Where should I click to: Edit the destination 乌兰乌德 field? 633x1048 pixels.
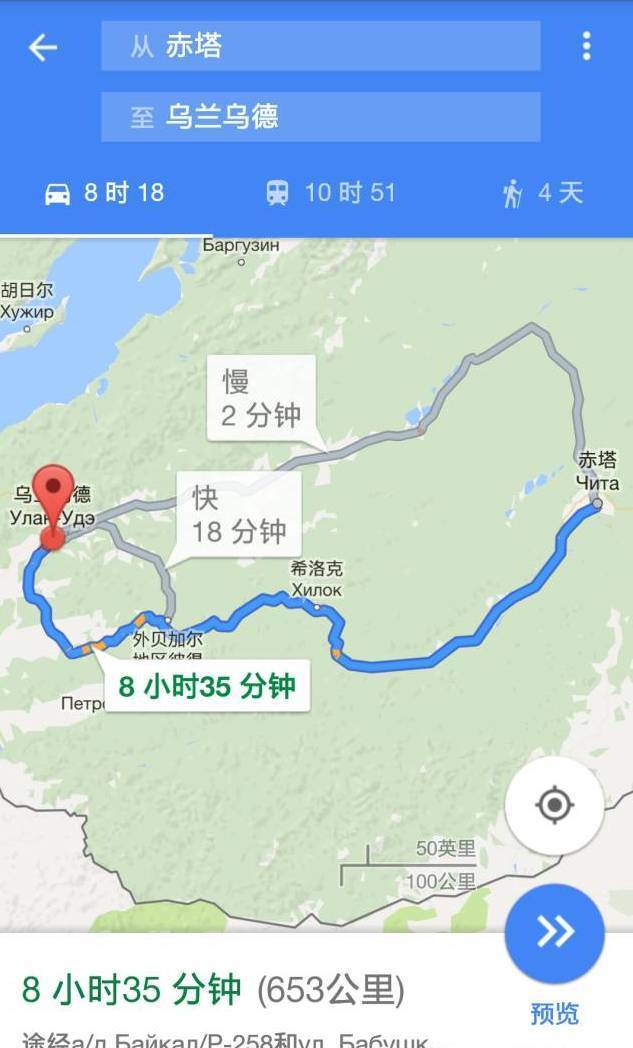tap(320, 117)
